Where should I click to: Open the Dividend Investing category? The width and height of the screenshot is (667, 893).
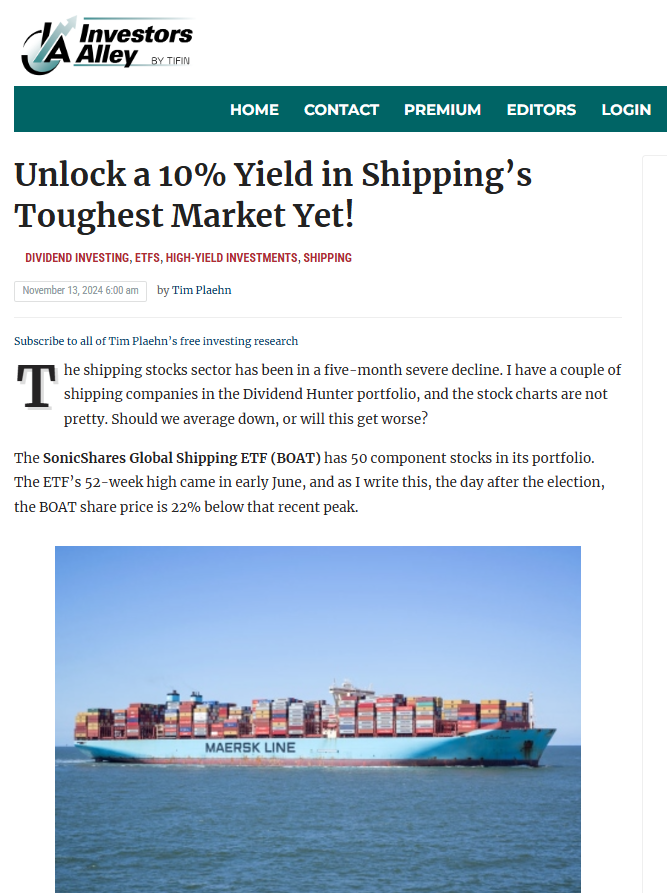click(x=77, y=258)
